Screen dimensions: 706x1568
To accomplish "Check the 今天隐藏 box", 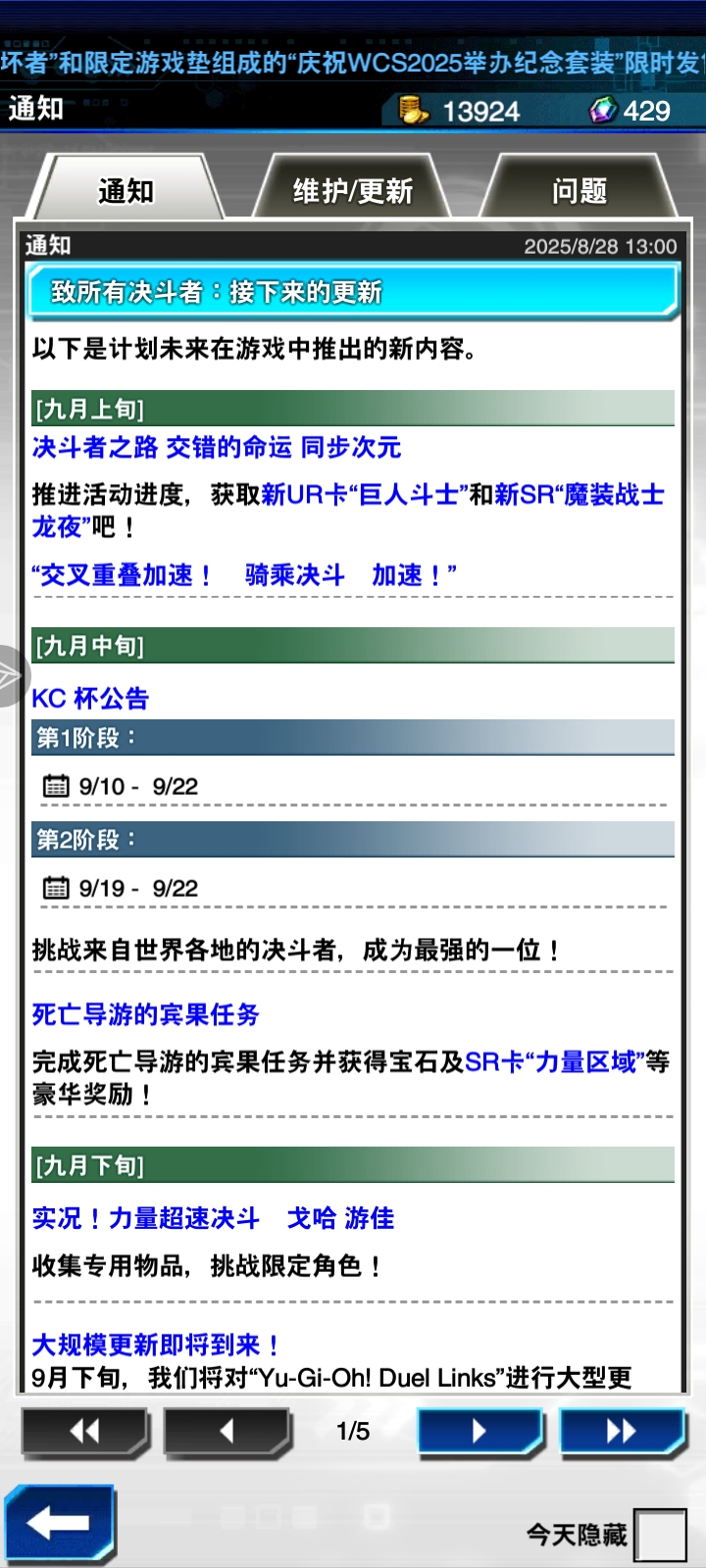I will (660, 1535).
